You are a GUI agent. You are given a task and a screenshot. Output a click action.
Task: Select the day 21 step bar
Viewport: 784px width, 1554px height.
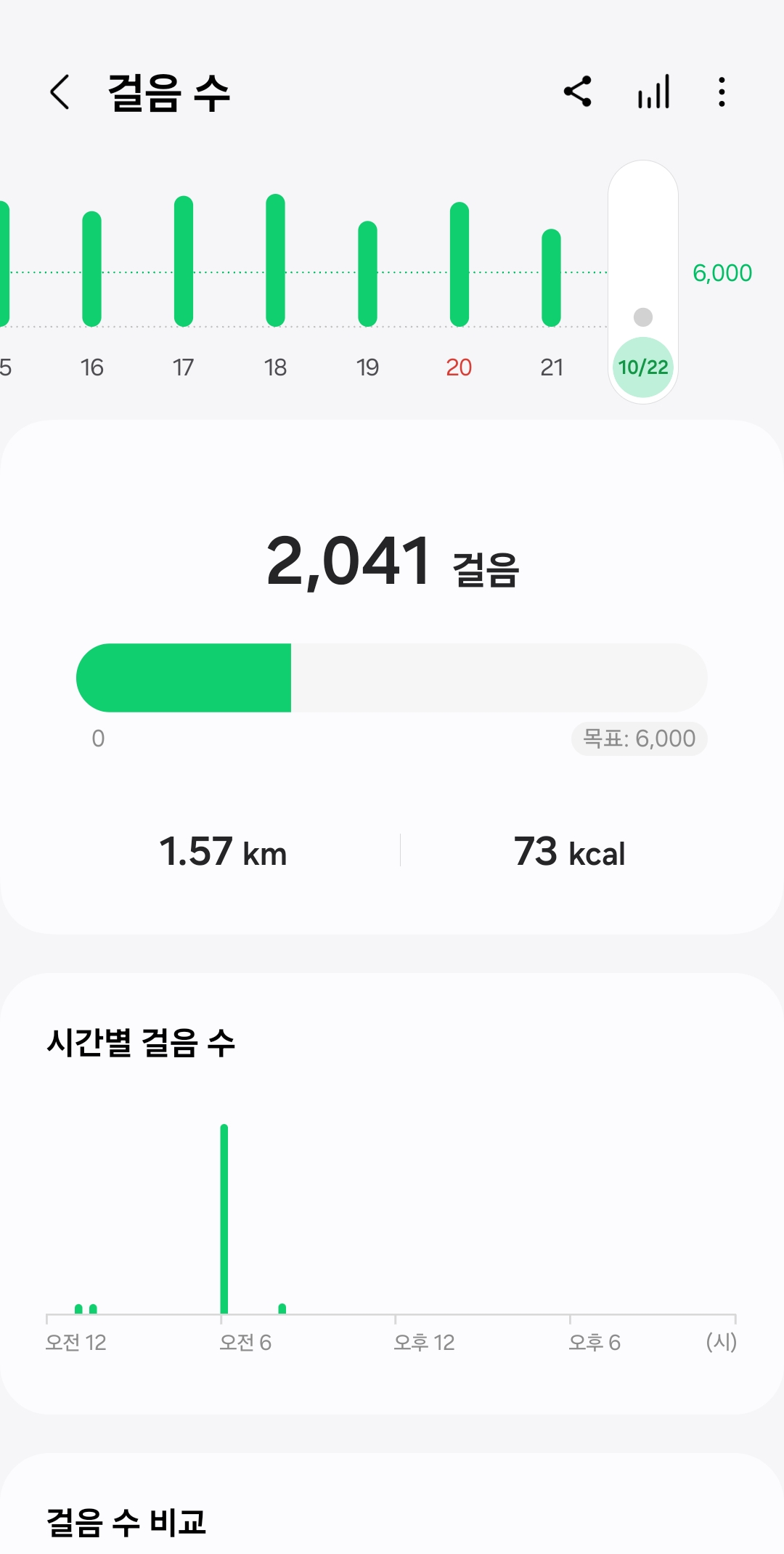click(552, 277)
